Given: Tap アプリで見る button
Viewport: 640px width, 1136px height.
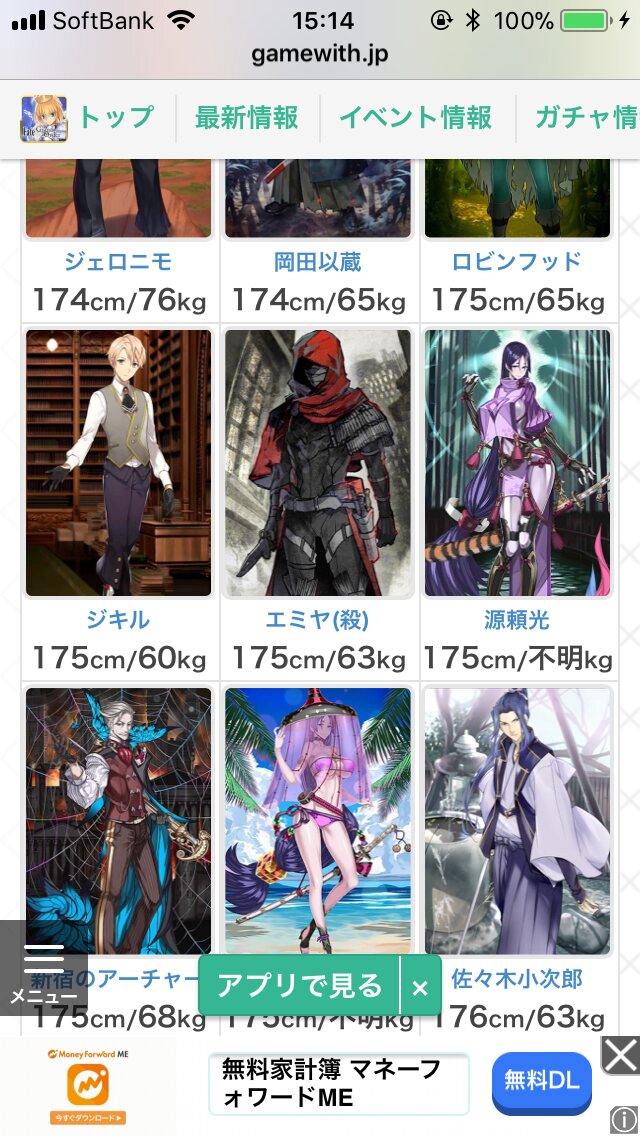Looking at the screenshot, I should click(x=300, y=986).
